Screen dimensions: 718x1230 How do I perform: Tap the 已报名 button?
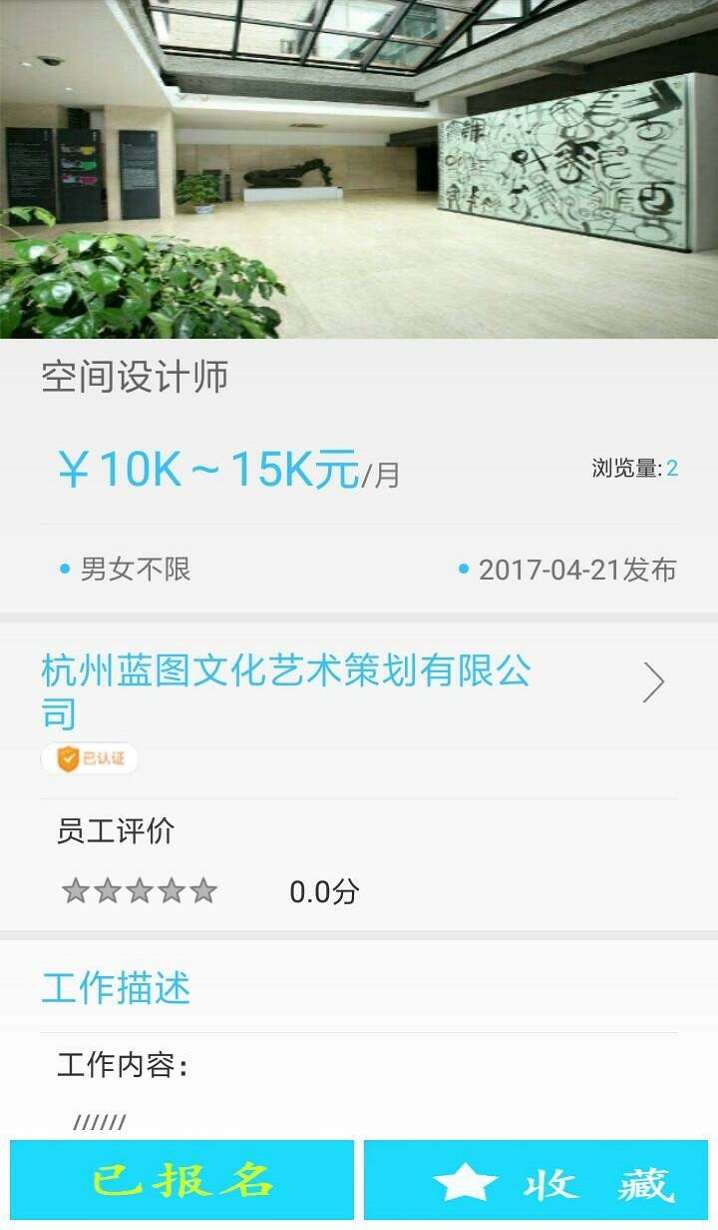coord(182,1180)
